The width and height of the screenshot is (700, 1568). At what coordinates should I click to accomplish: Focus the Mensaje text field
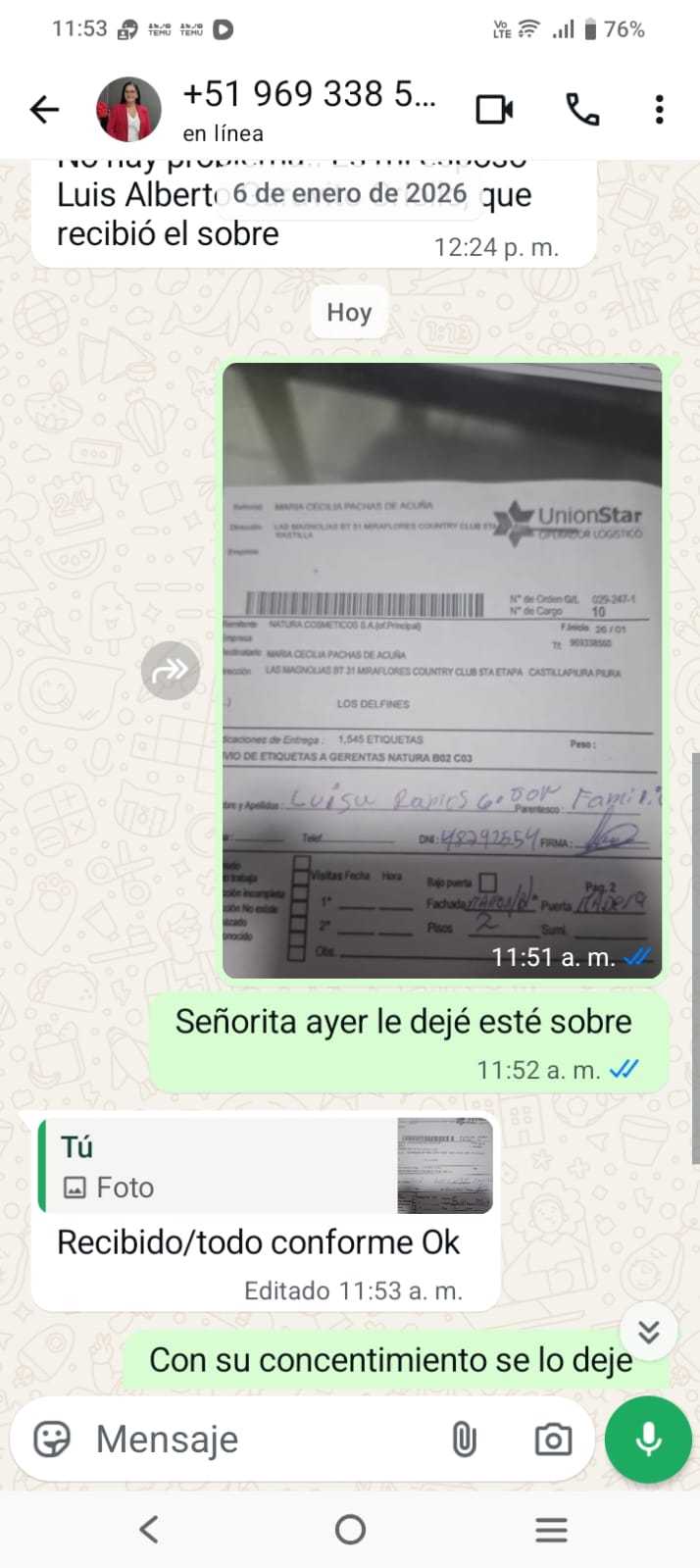[255, 1439]
